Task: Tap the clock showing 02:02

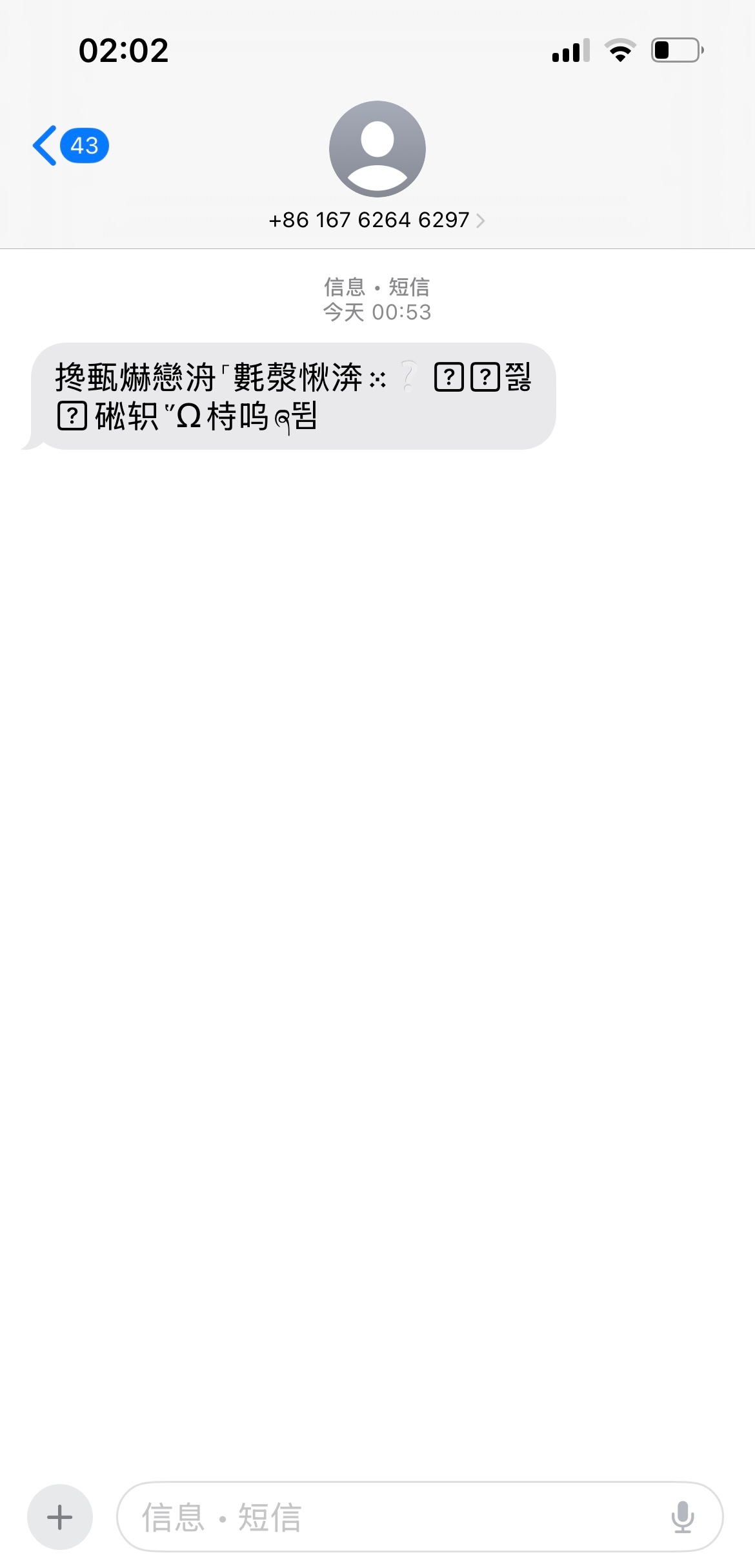Action: [125, 50]
